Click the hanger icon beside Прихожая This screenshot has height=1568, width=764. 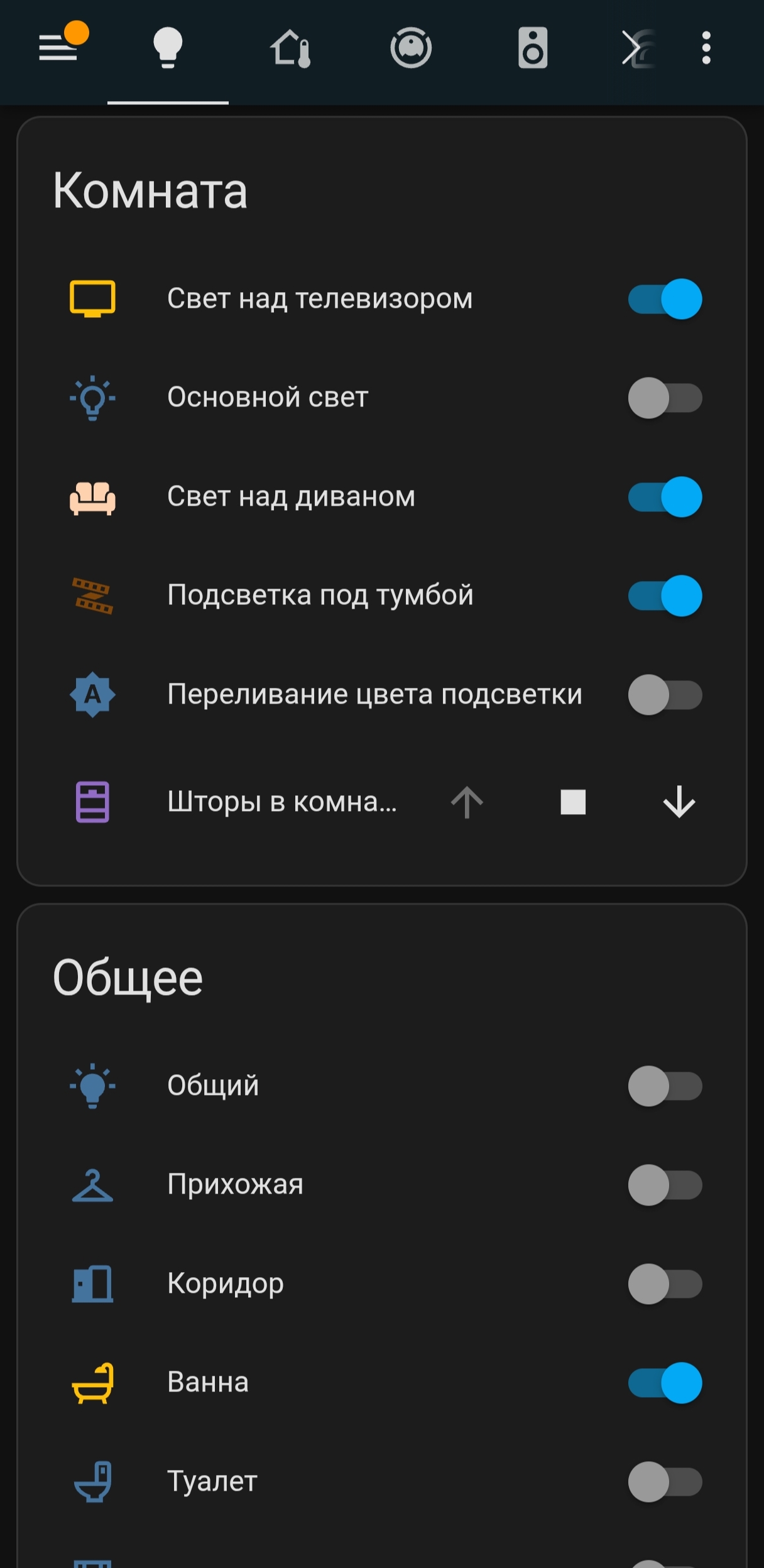(x=92, y=1185)
